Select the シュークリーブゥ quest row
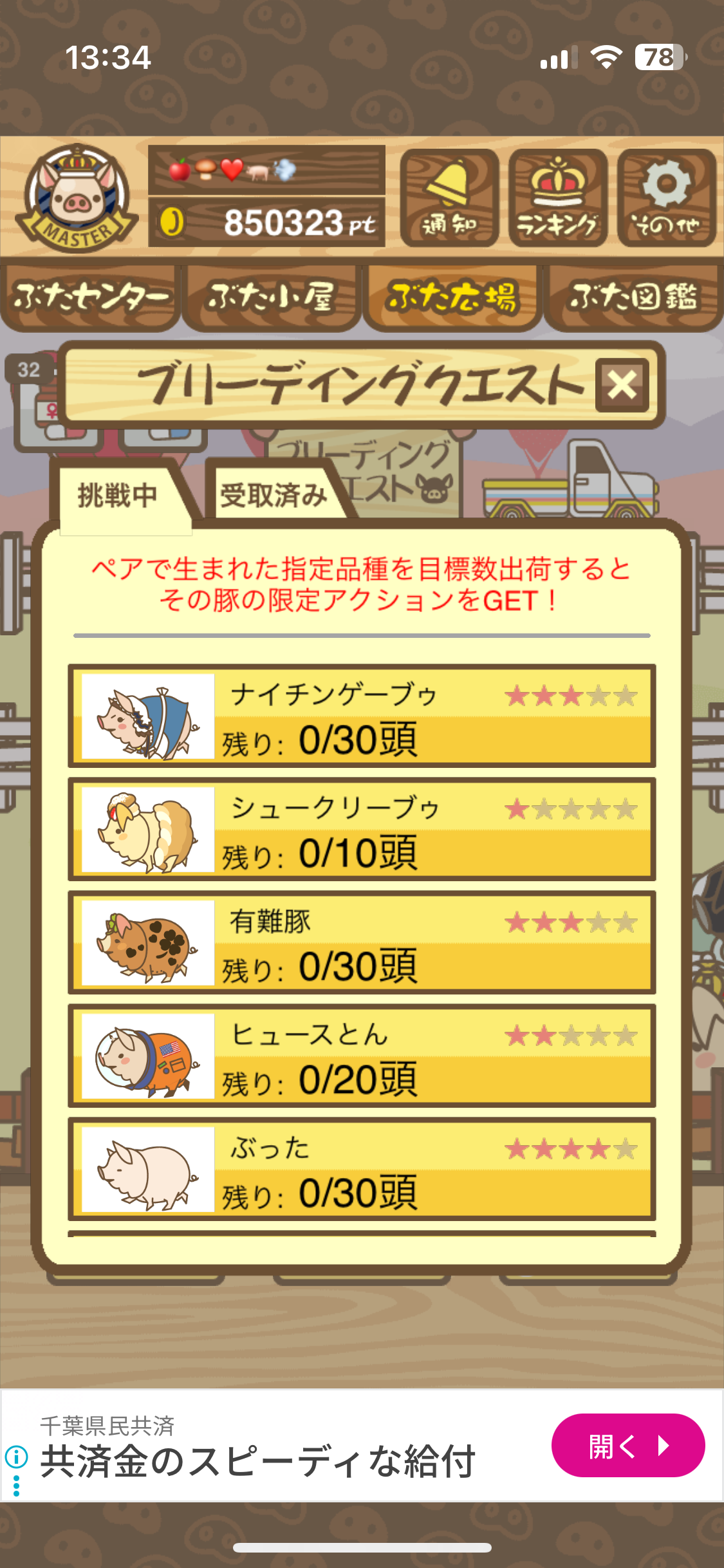Image resolution: width=724 pixels, height=1568 pixels. click(x=362, y=829)
